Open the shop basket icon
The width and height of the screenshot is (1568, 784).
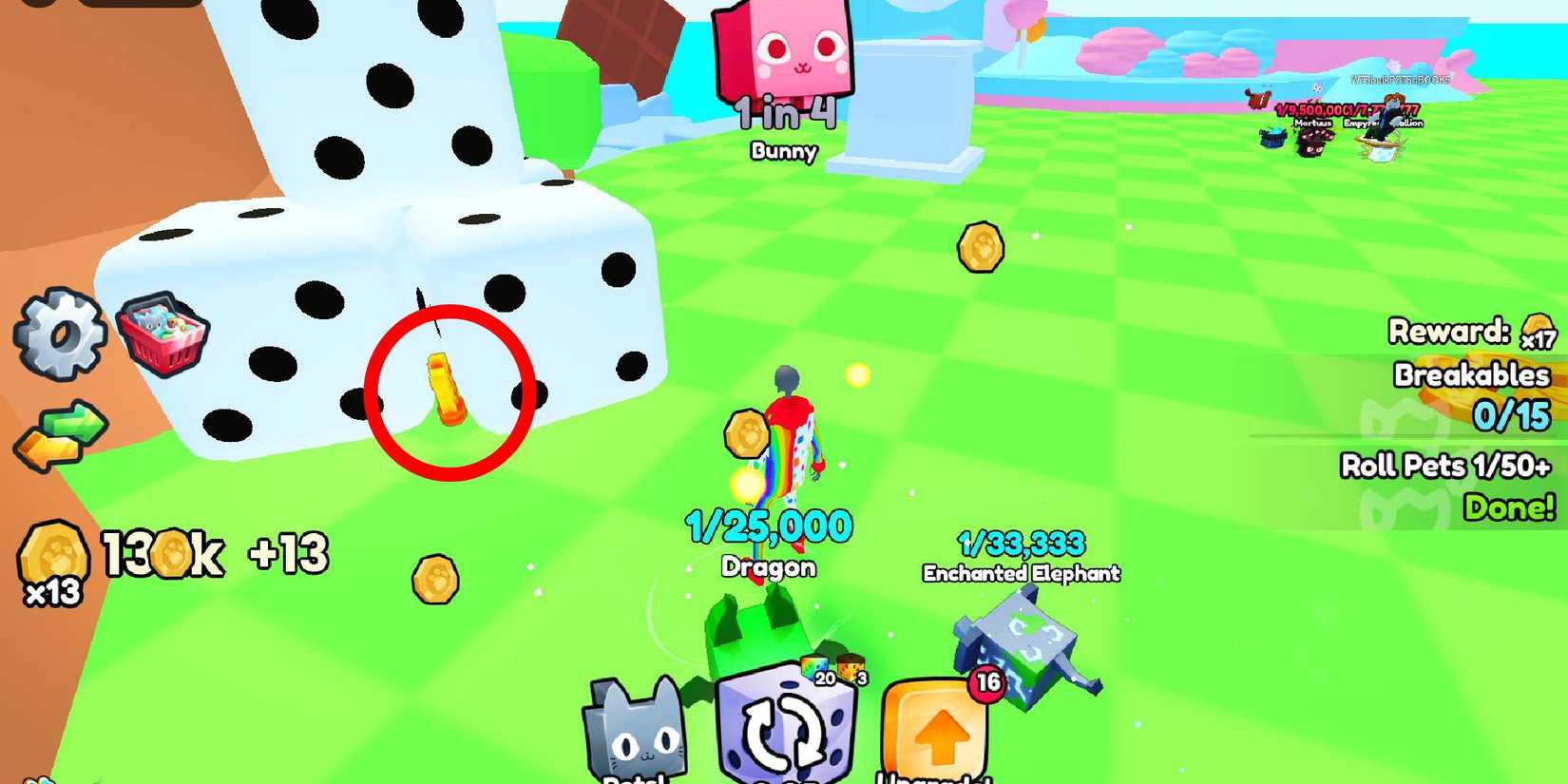(x=163, y=334)
